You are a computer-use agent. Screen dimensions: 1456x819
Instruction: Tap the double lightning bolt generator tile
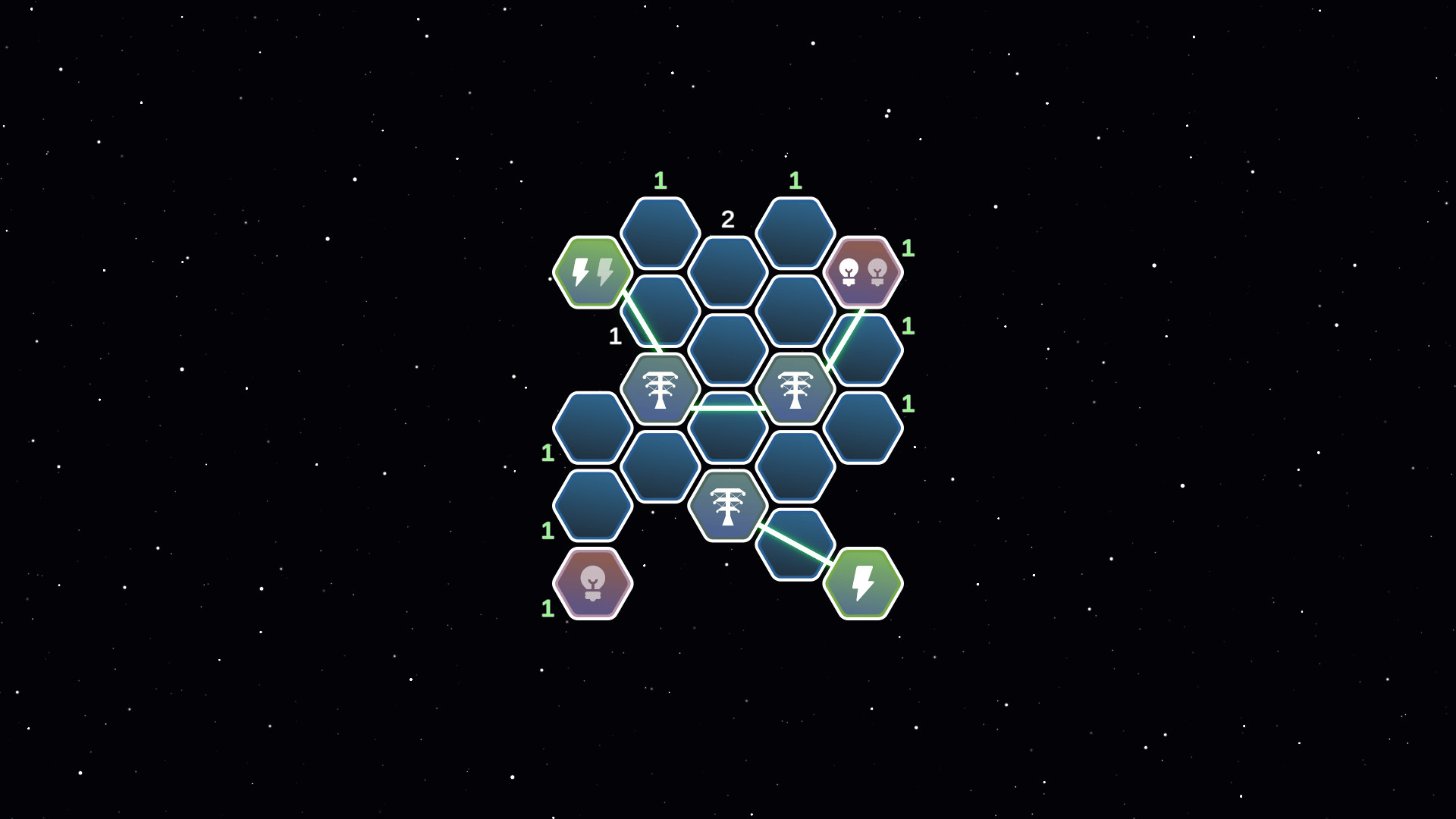point(592,272)
